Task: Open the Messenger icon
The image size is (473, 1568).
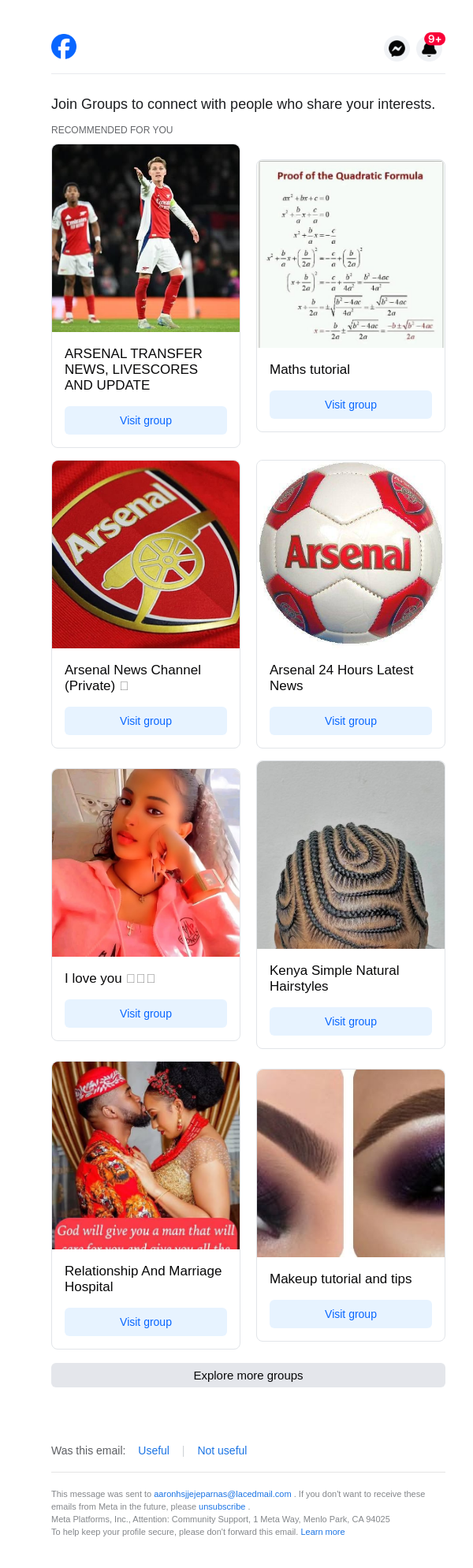Action: [x=397, y=49]
